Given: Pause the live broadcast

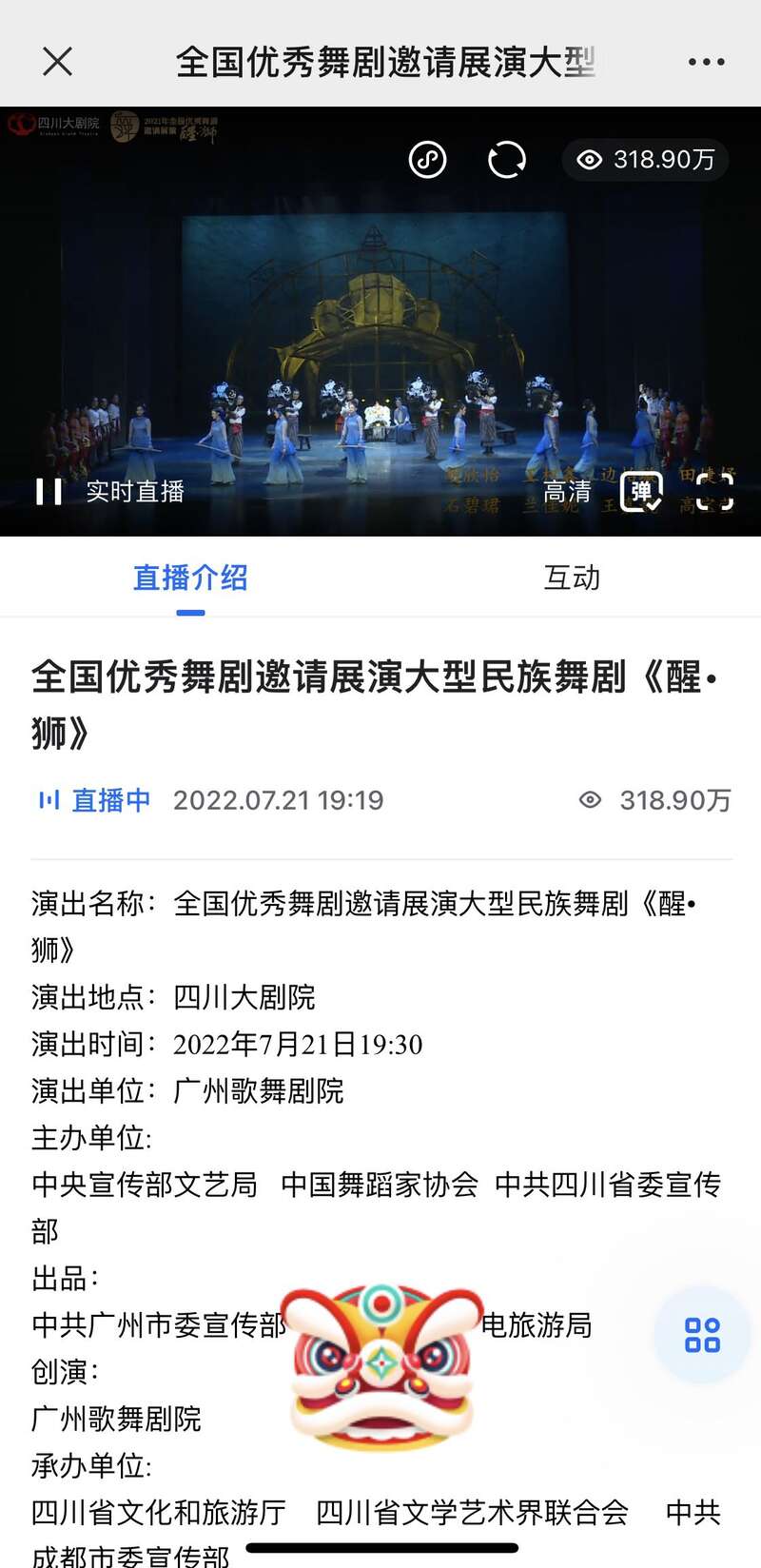Looking at the screenshot, I should (49, 491).
